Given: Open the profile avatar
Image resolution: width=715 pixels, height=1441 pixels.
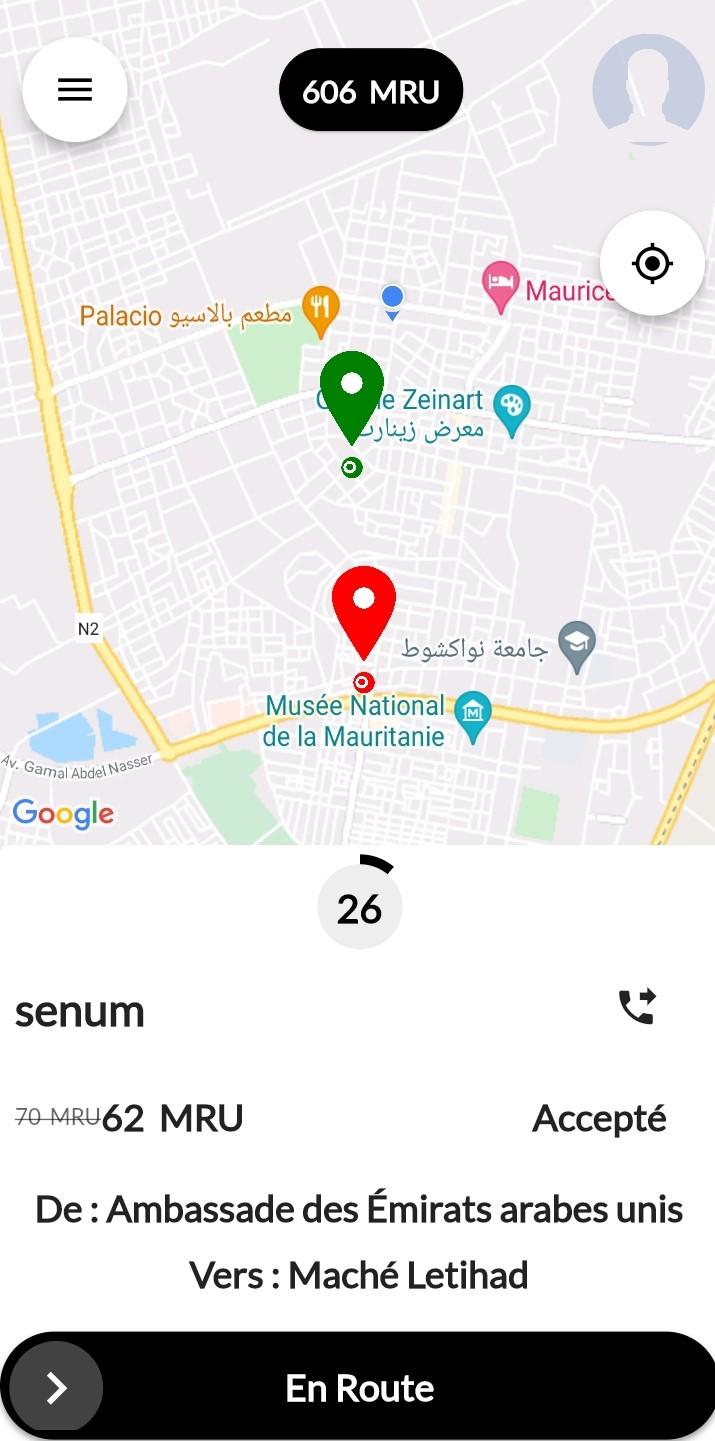Looking at the screenshot, I should tap(649, 90).
